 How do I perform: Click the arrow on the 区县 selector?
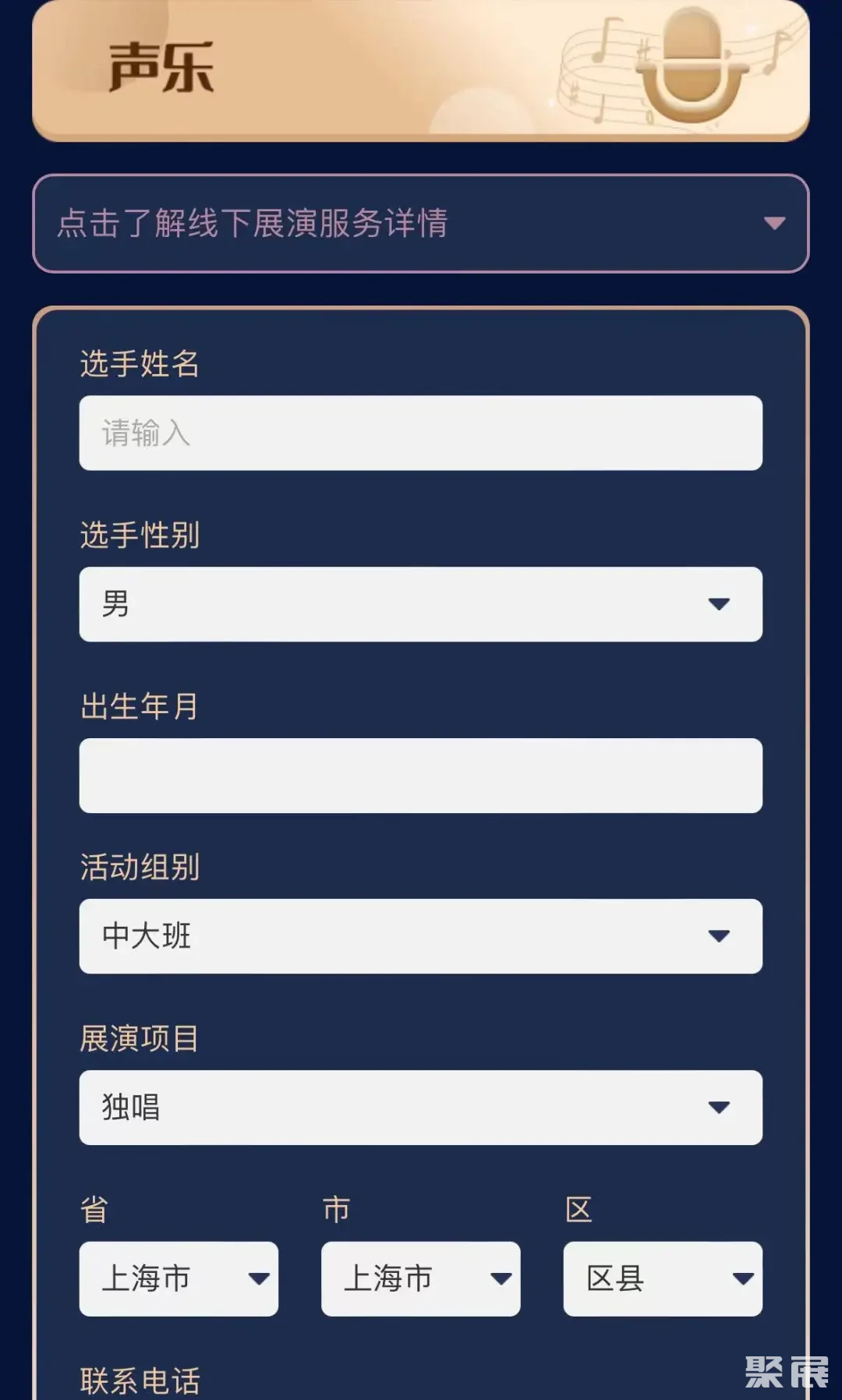(x=743, y=1279)
